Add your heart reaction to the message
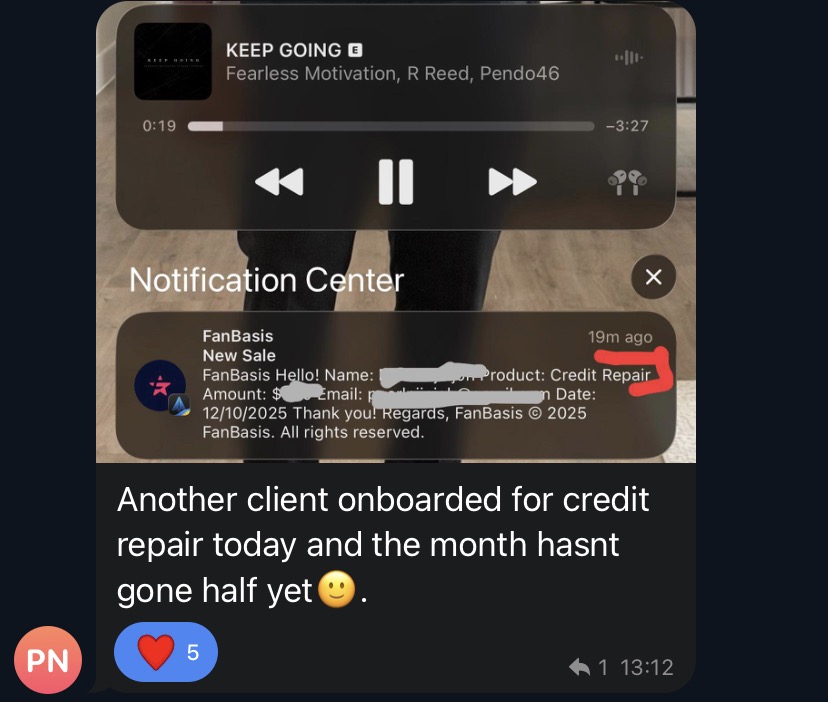 (166, 652)
